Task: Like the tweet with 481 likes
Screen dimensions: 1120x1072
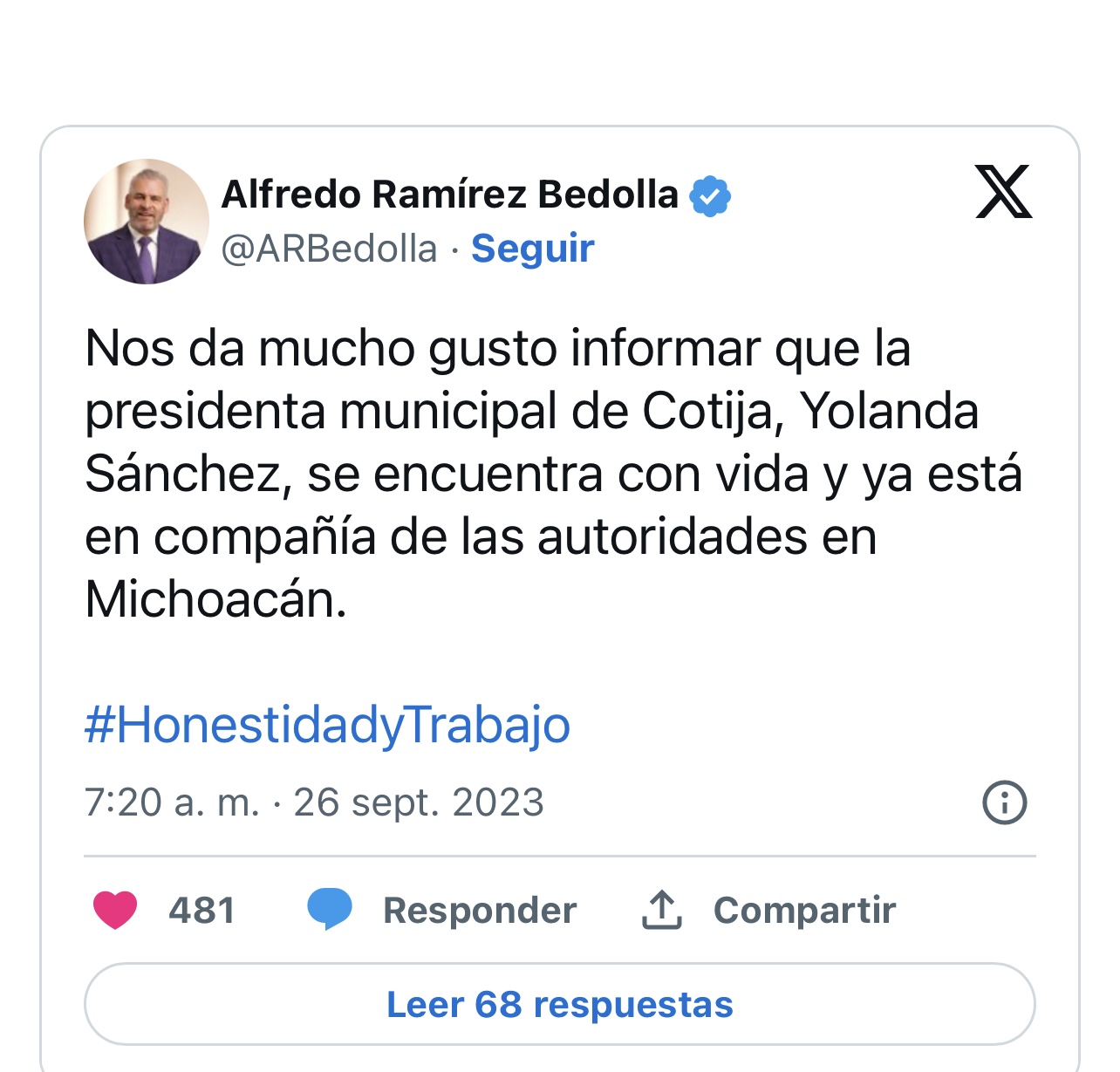Action: point(116,911)
